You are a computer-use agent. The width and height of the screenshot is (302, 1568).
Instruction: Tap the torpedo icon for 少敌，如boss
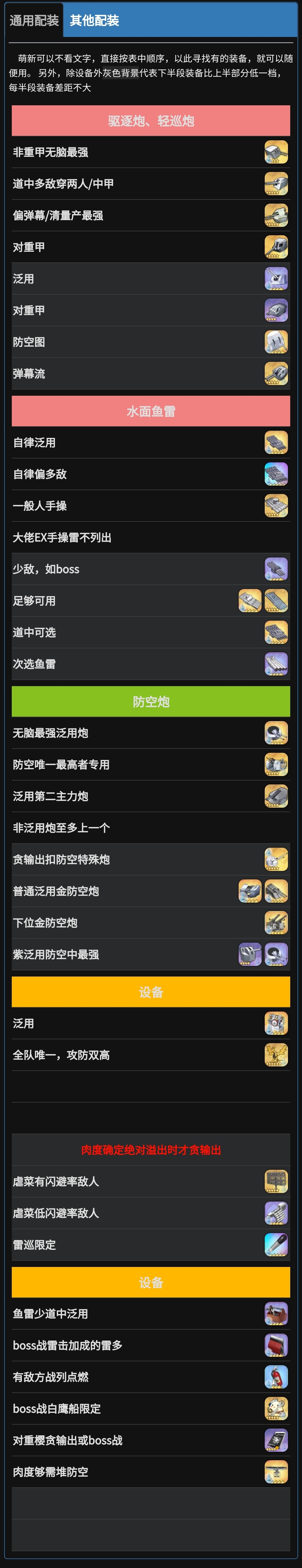click(276, 569)
